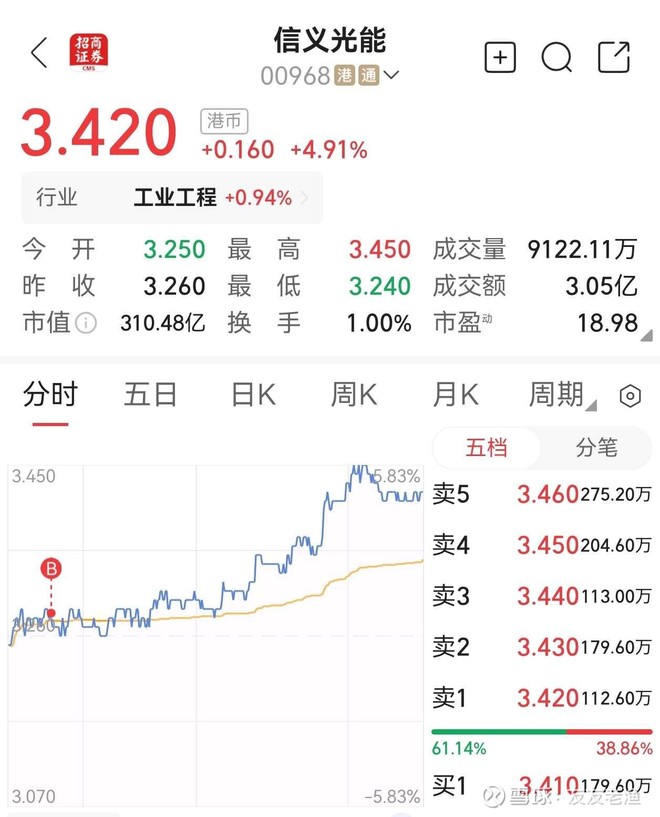This screenshot has width=660, height=817.
Task: Share this stock page
Action: pyautogui.click(x=614, y=56)
